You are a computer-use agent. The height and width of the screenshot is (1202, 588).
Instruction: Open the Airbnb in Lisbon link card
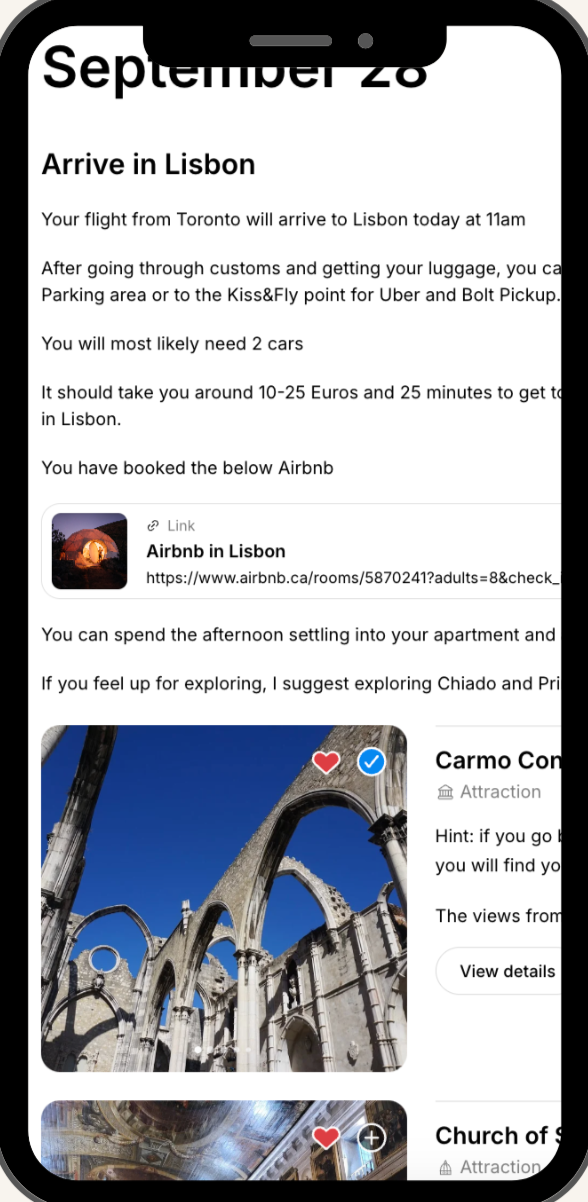[301, 551]
